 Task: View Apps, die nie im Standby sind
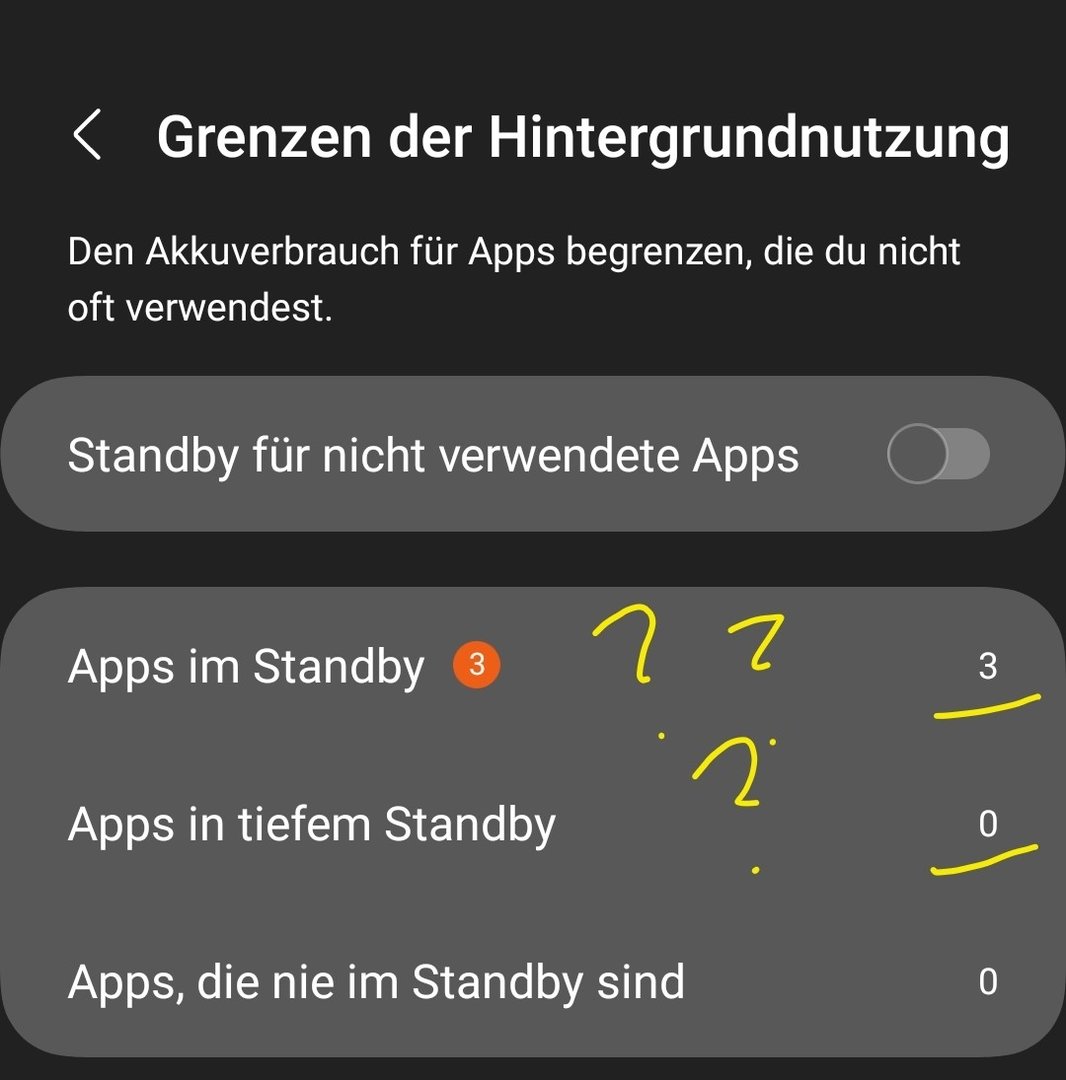[x=376, y=982]
